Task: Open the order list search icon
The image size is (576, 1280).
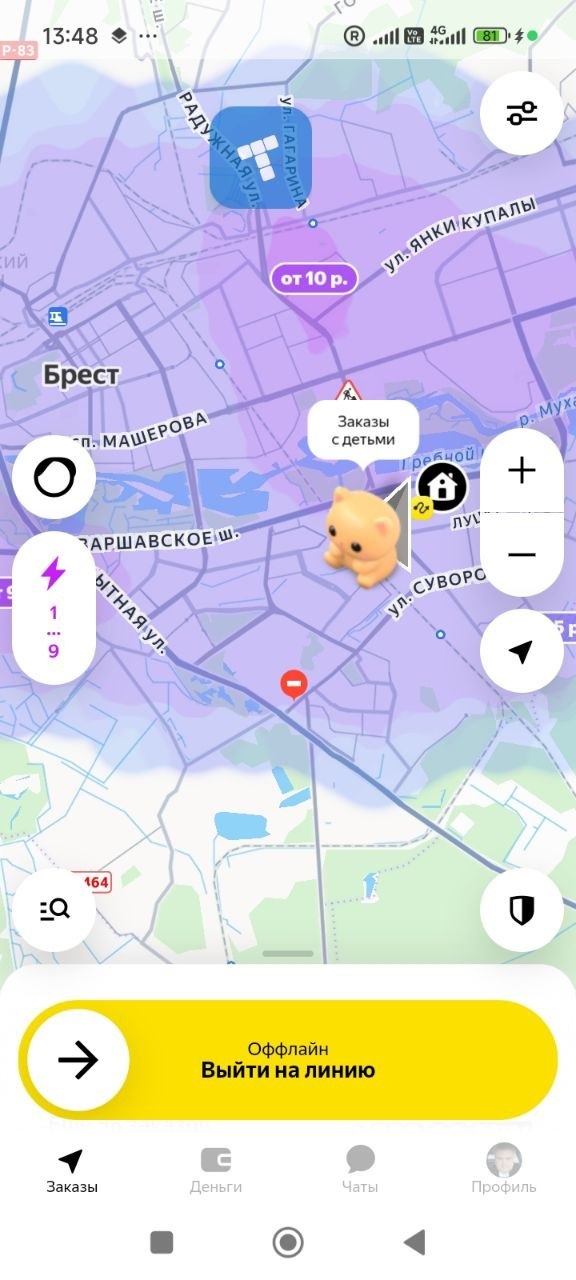Action: [54, 909]
